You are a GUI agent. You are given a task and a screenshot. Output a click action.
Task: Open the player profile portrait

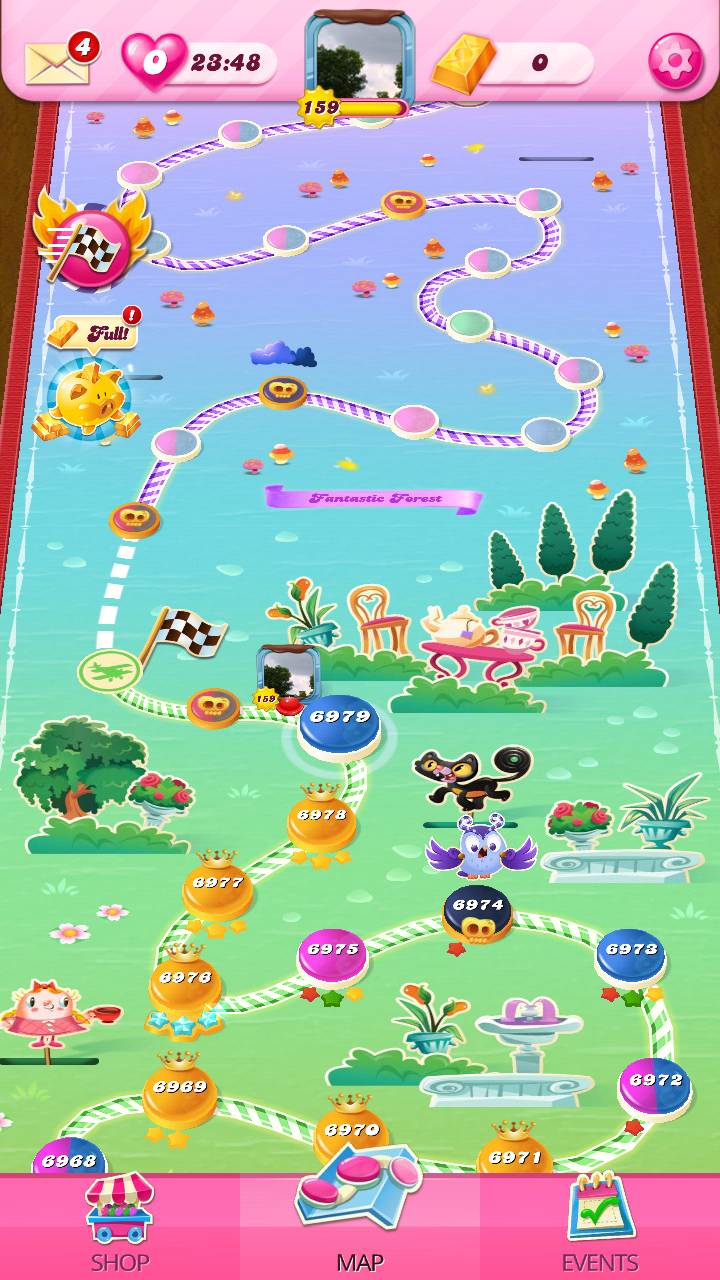point(360,58)
